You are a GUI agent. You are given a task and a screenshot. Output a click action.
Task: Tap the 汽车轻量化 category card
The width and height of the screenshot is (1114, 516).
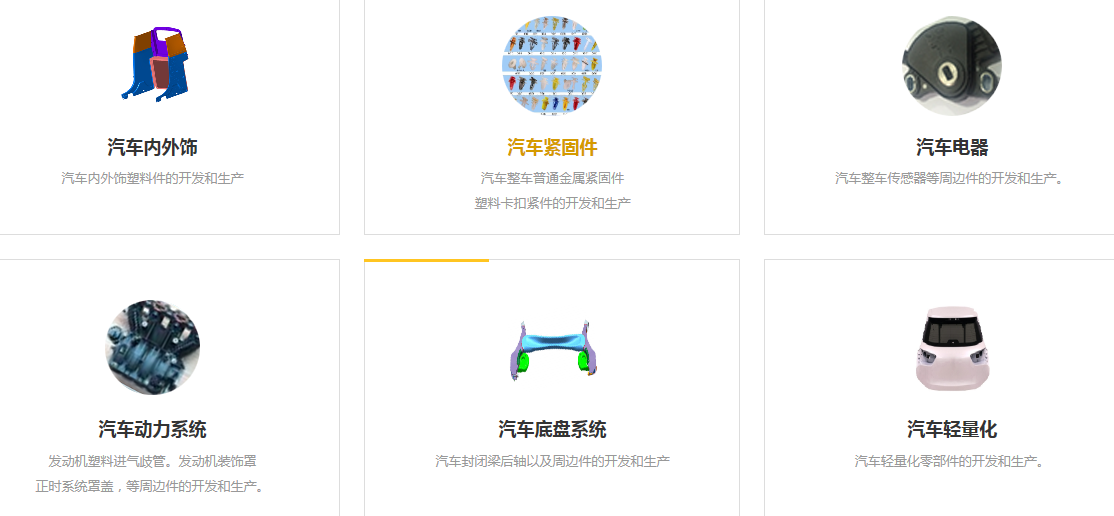point(951,430)
